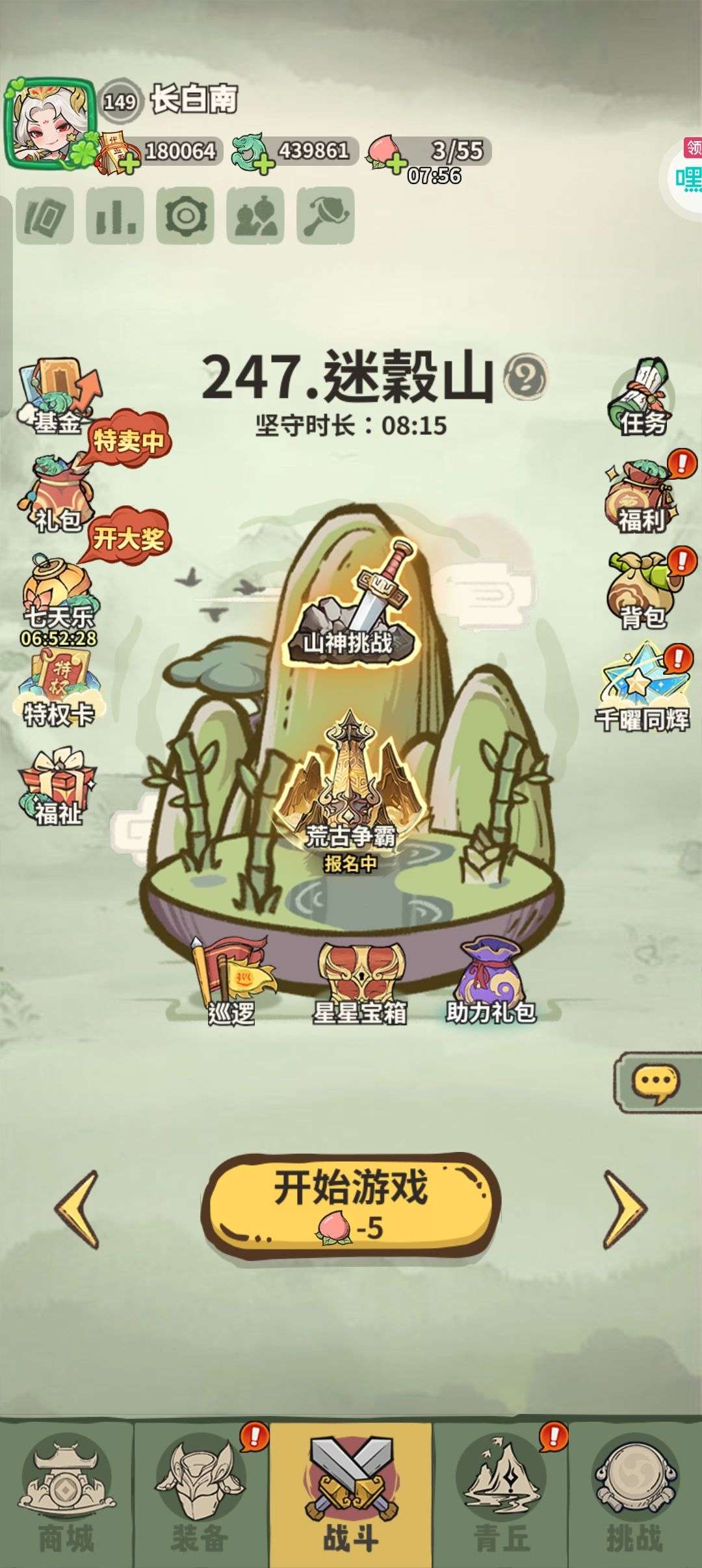
Task: Open the 星星宝箱 chest
Action: (359, 982)
